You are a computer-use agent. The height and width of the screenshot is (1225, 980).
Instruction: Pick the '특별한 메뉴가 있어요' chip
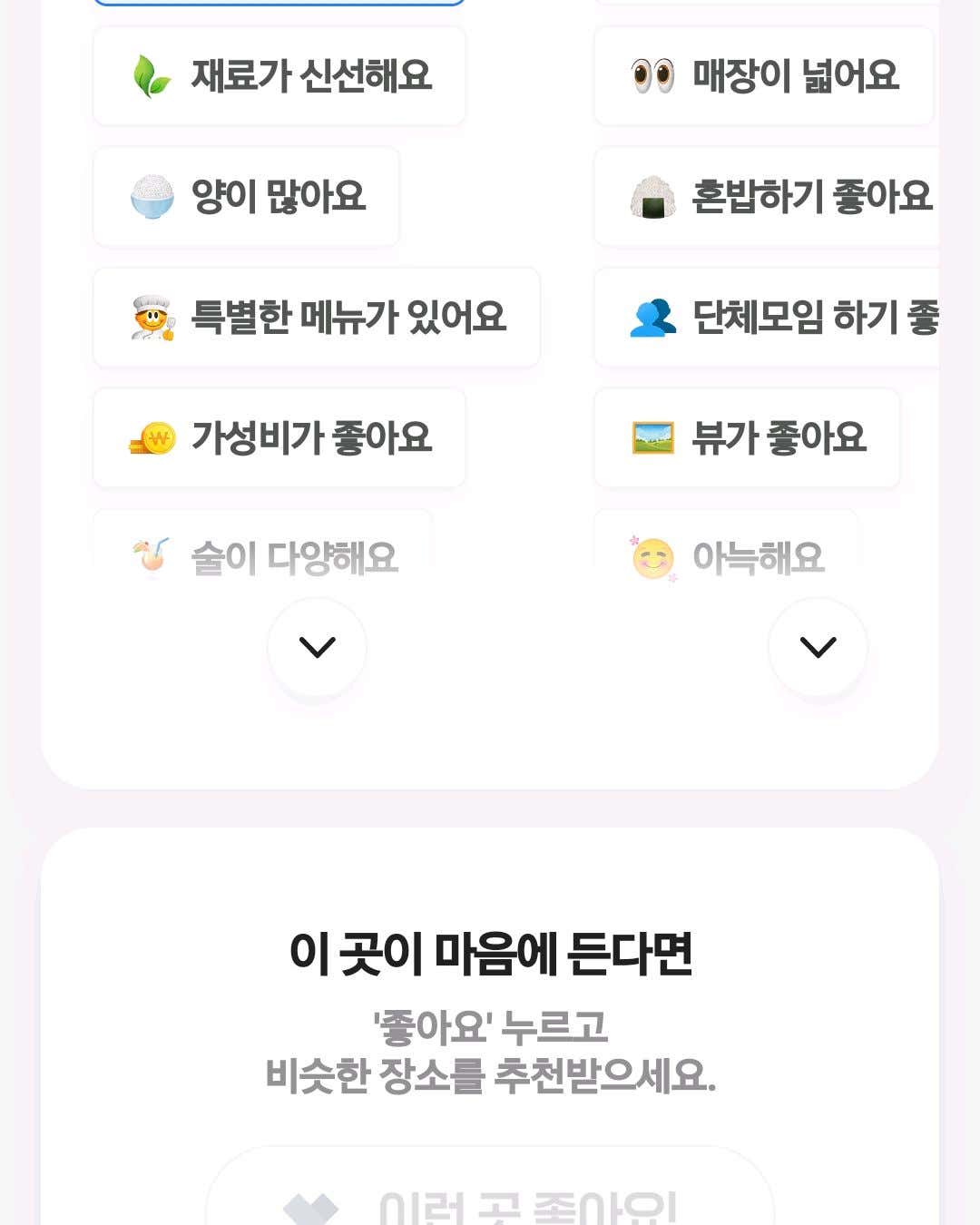[317, 318]
